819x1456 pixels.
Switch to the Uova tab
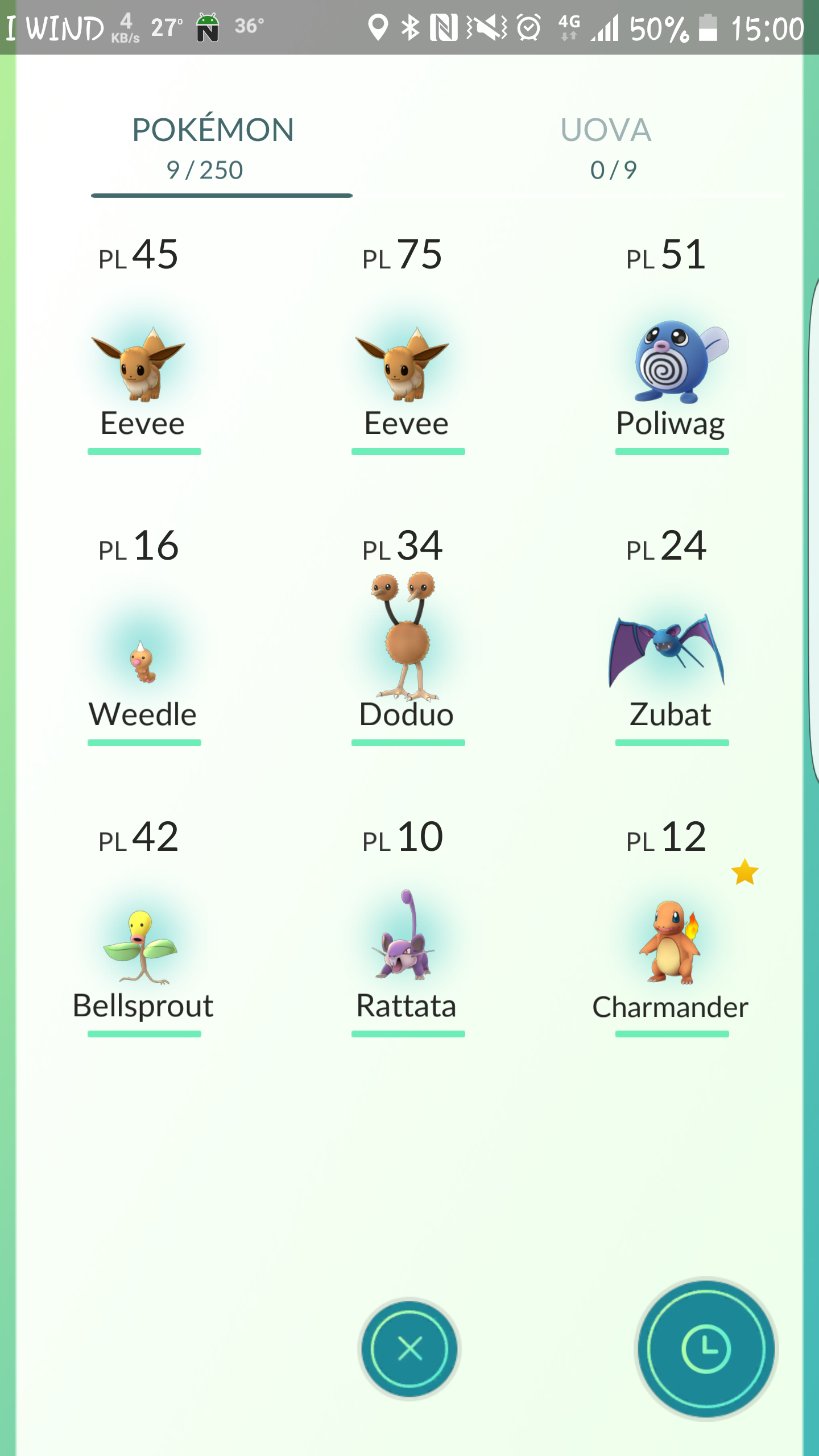tap(606, 147)
